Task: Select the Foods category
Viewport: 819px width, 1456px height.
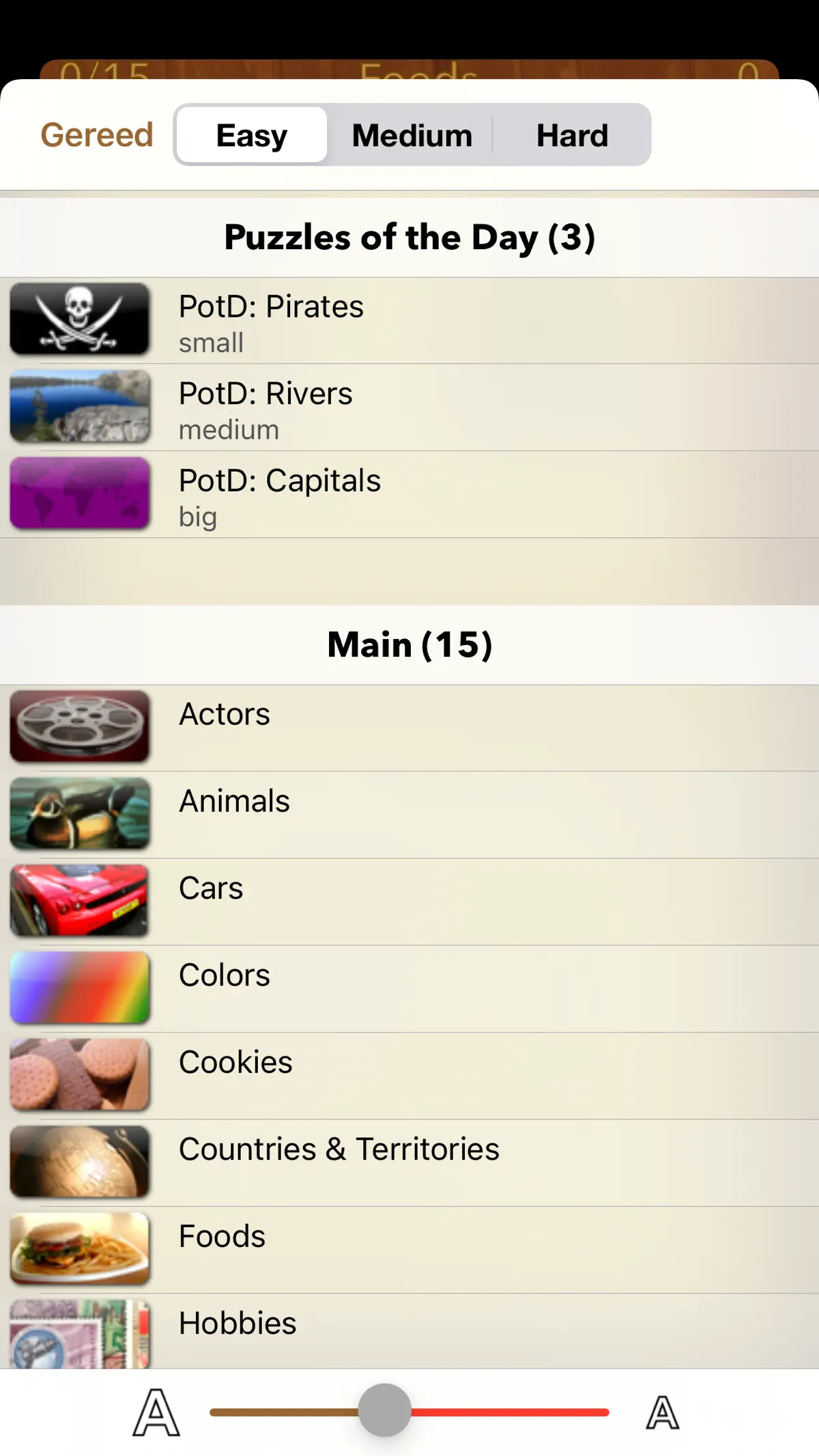Action: (409, 1250)
